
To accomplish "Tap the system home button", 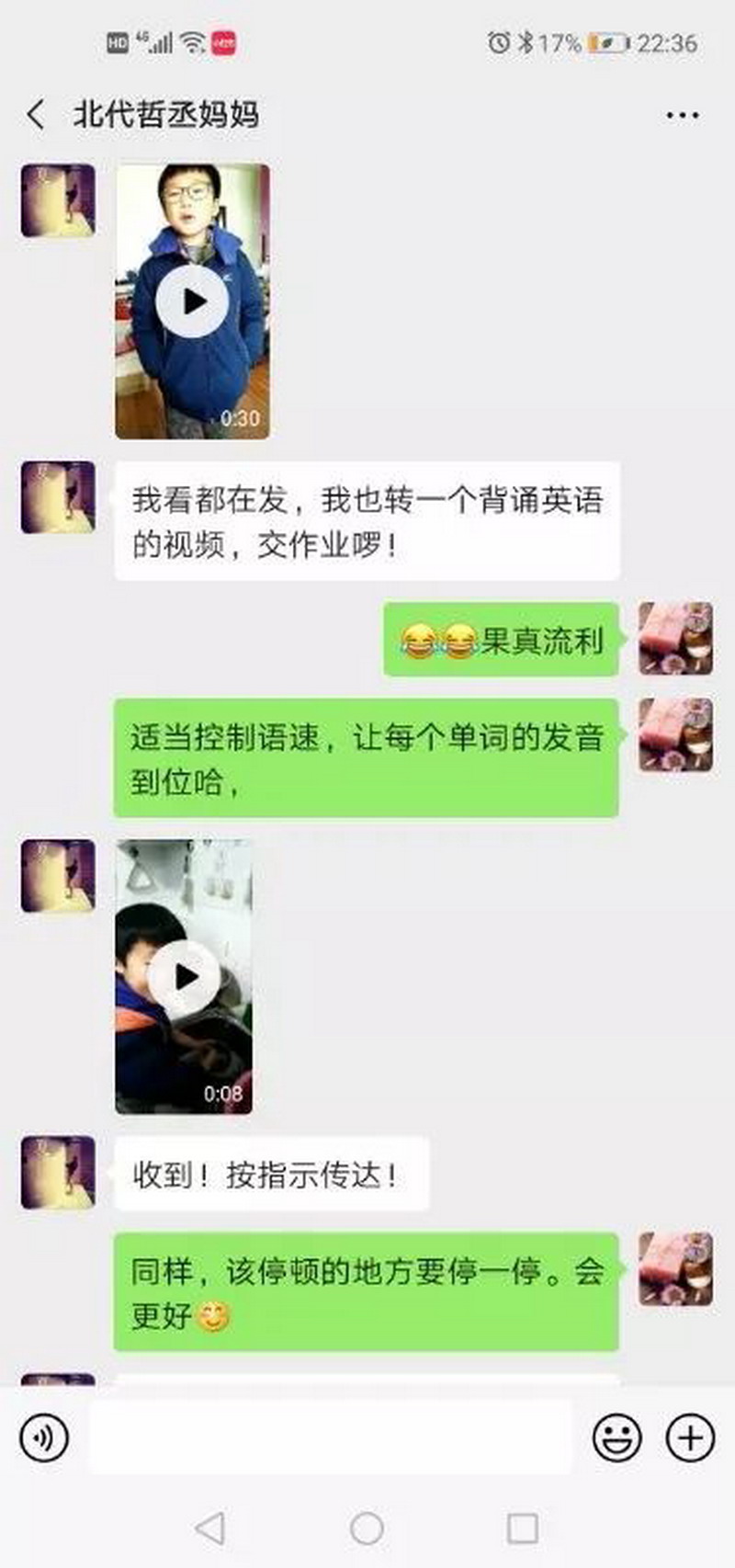I will [x=367, y=1528].
